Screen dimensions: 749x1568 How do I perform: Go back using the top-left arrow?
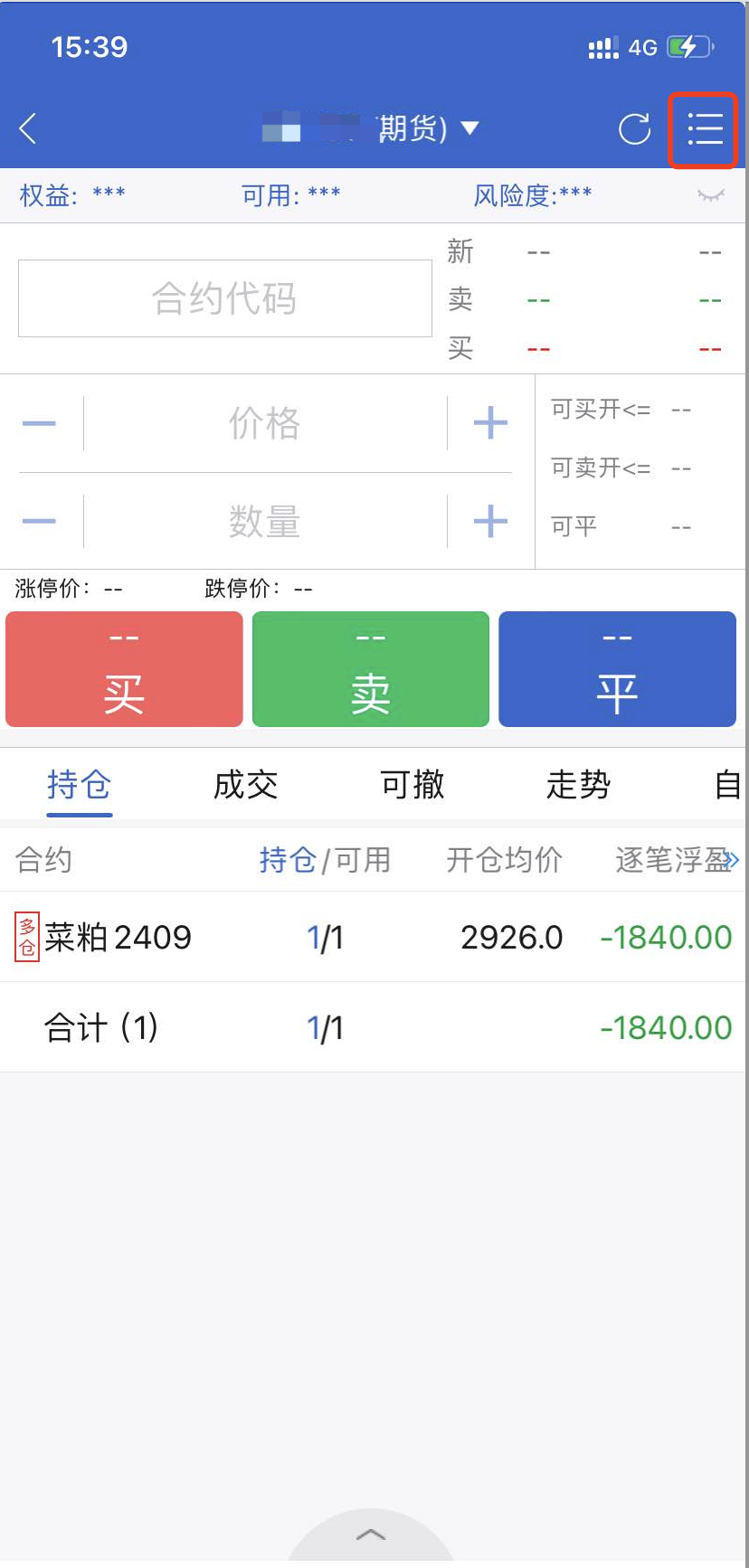(28, 129)
